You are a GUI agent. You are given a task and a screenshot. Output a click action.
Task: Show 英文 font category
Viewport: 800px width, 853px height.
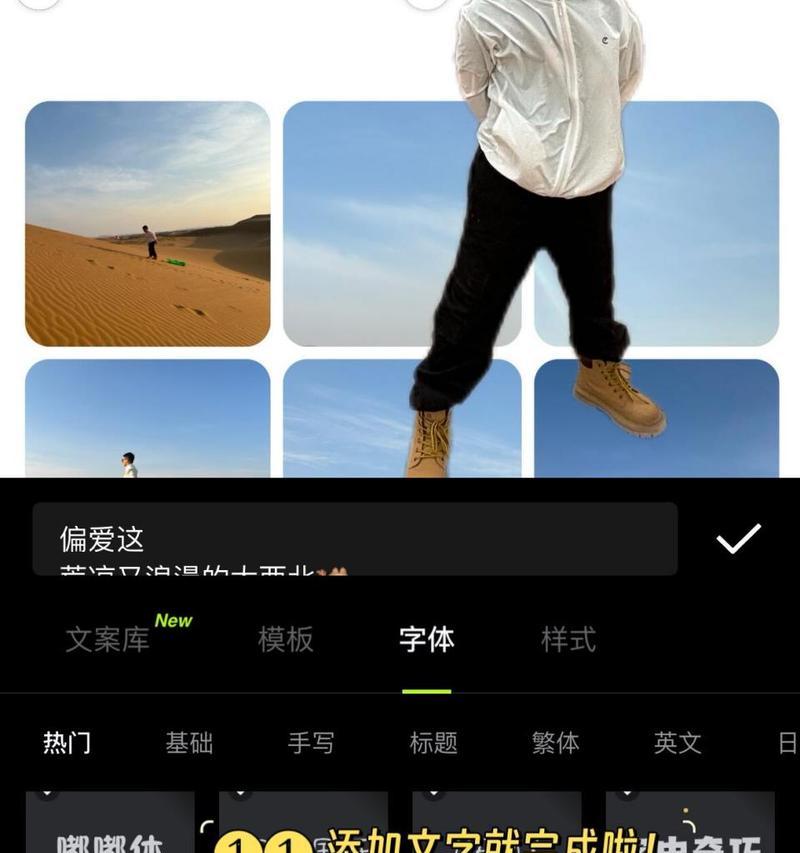[677, 743]
